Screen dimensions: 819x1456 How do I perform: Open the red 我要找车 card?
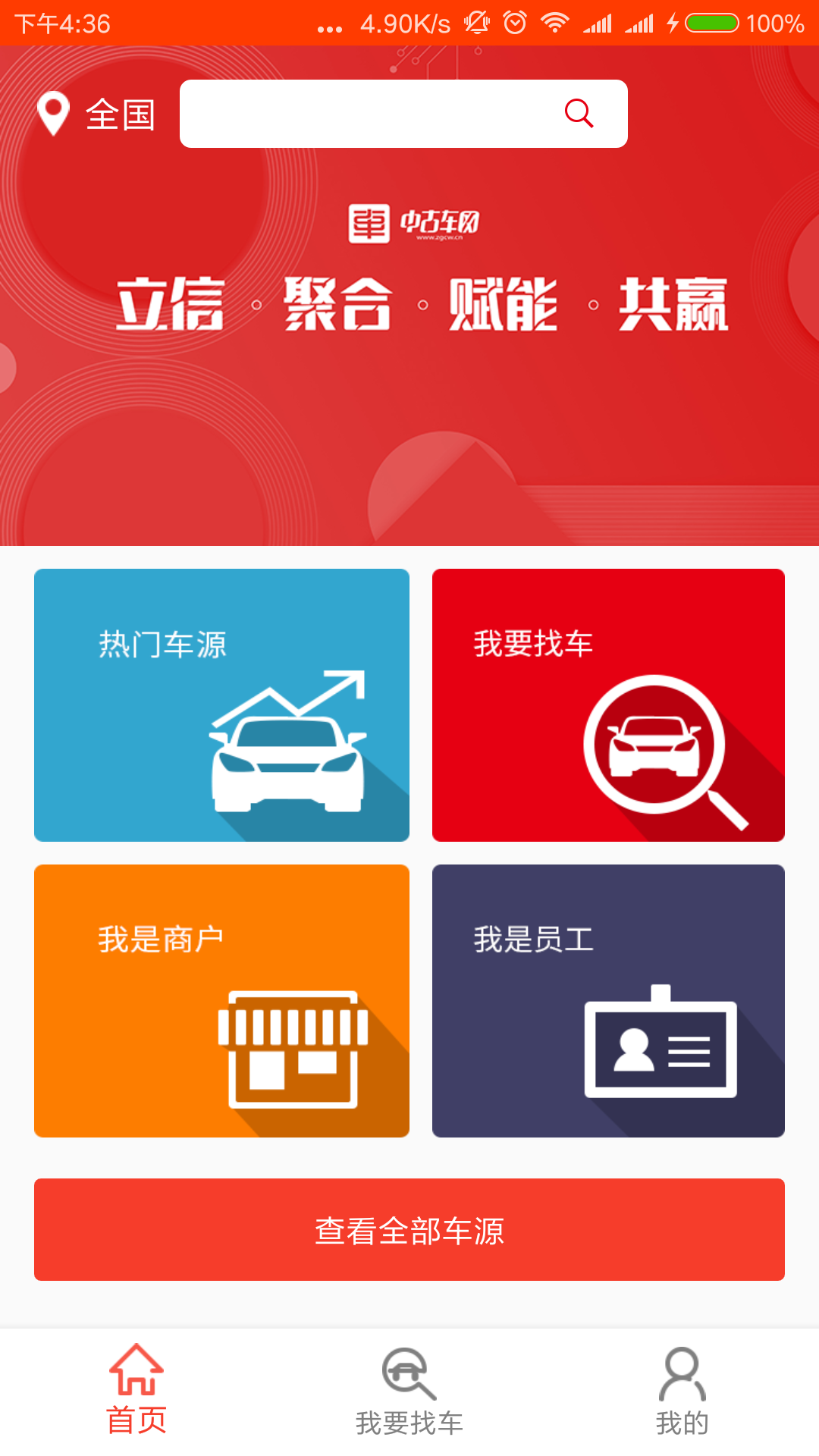(608, 704)
